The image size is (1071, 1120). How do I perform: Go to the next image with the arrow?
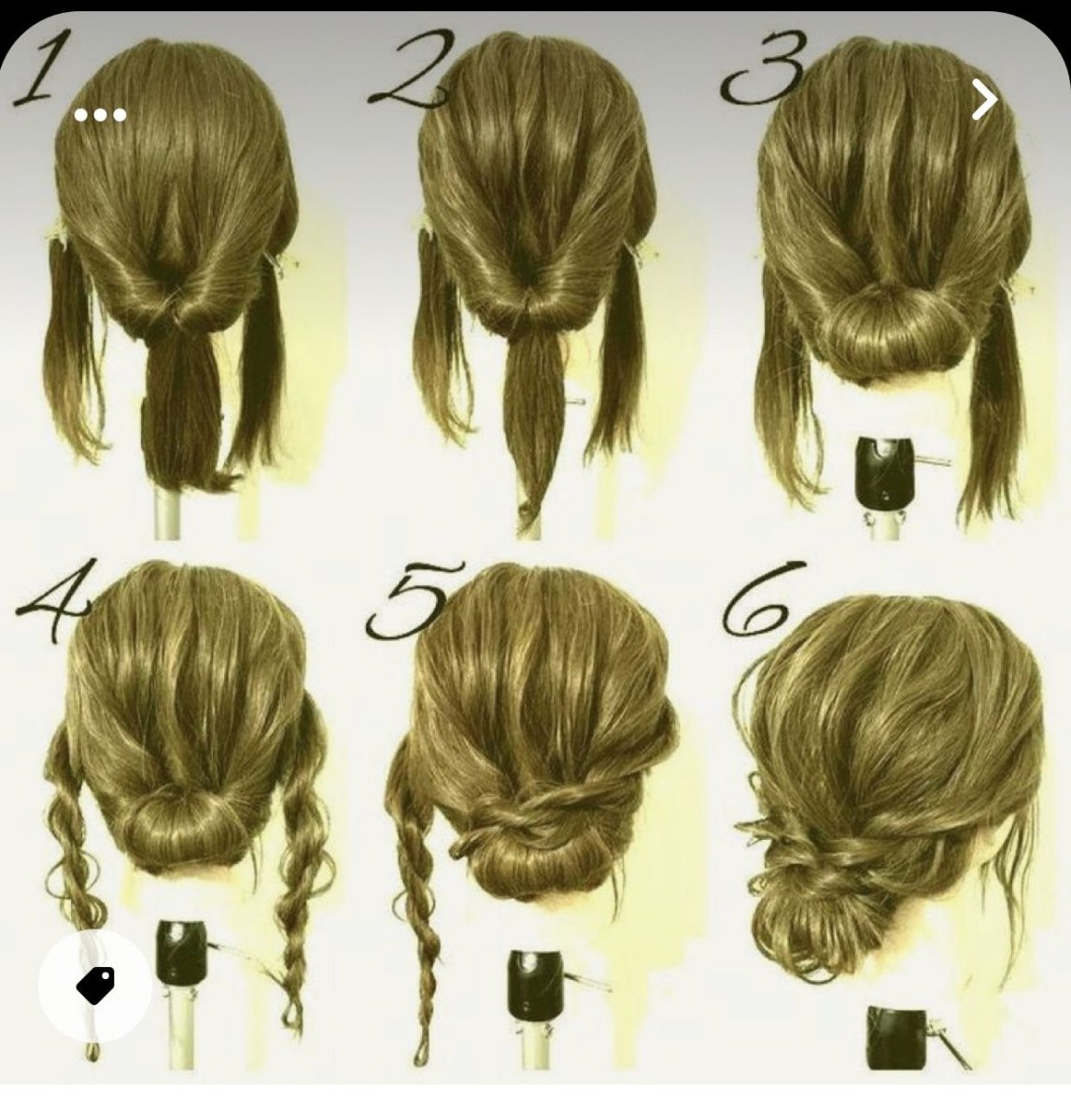pyautogui.click(x=983, y=99)
